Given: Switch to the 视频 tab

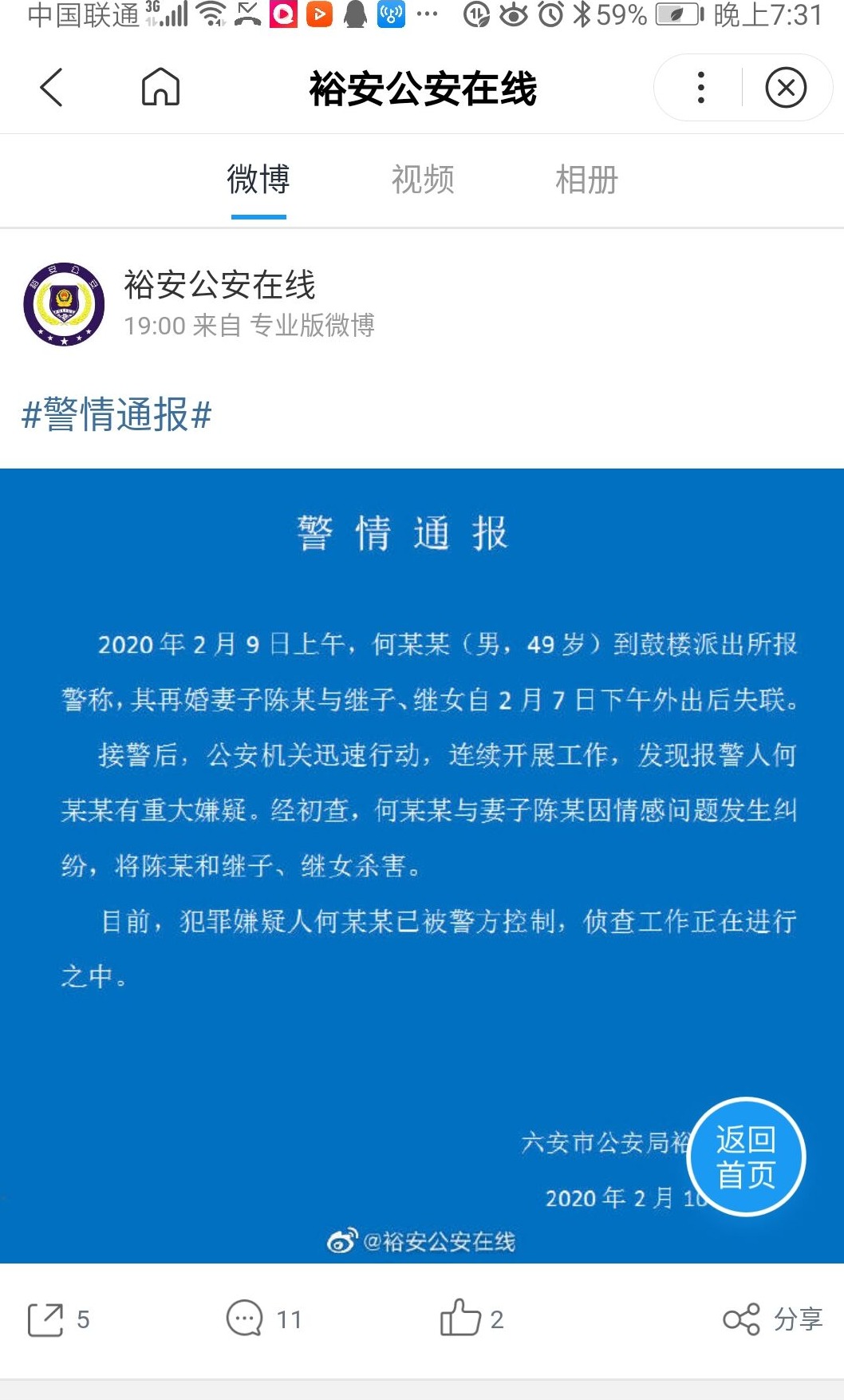Looking at the screenshot, I should (423, 180).
